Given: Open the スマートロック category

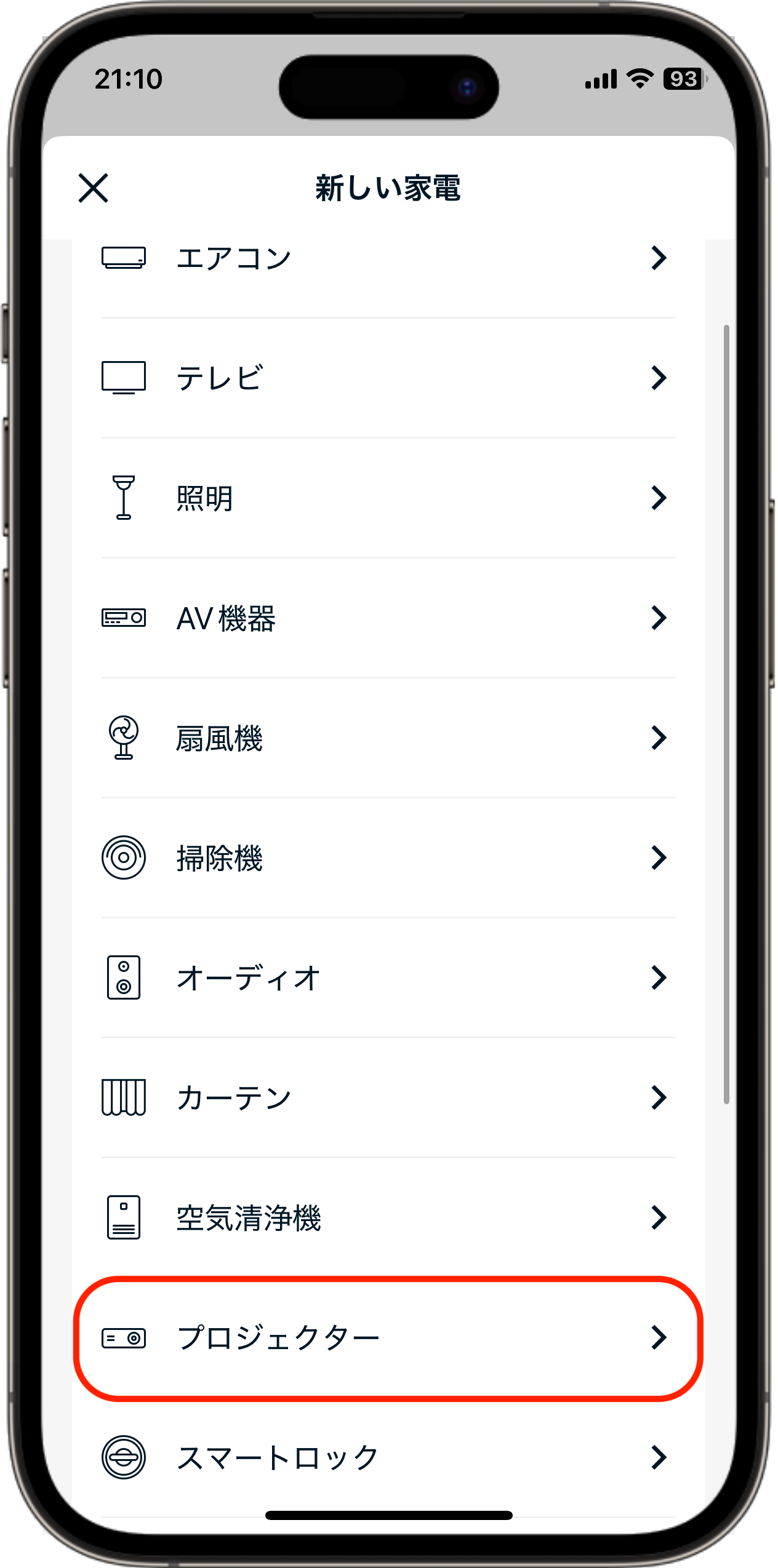Looking at the screenshot, I should click(x=388, y=1457).
